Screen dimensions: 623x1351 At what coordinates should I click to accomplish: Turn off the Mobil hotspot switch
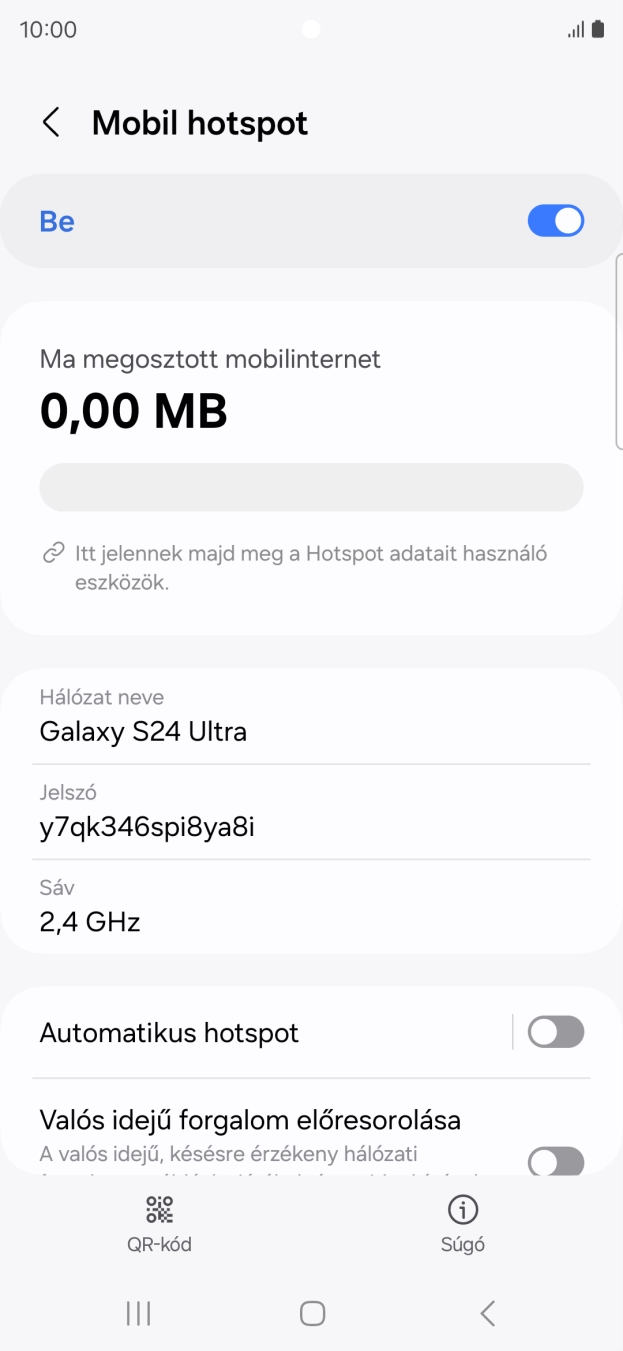[x=555, y=221]
